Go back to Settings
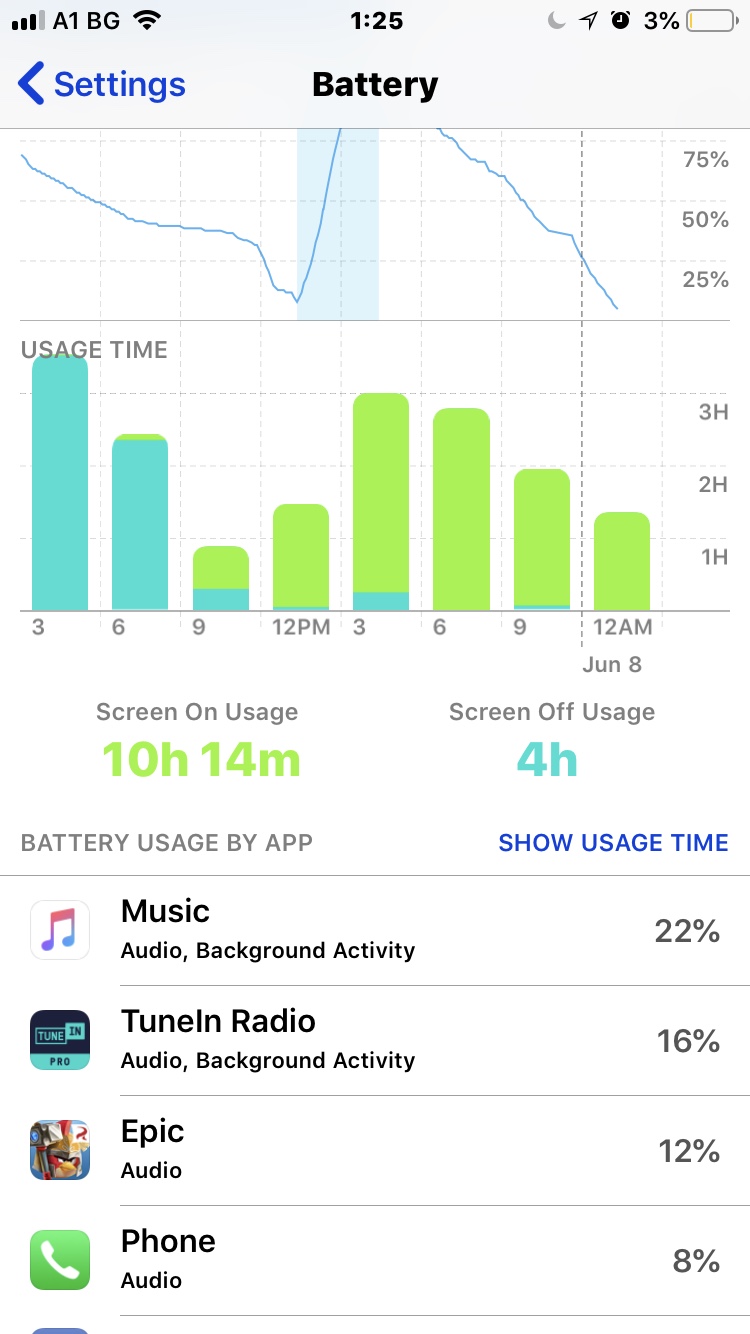750x1334 pixels. point(102,85)
